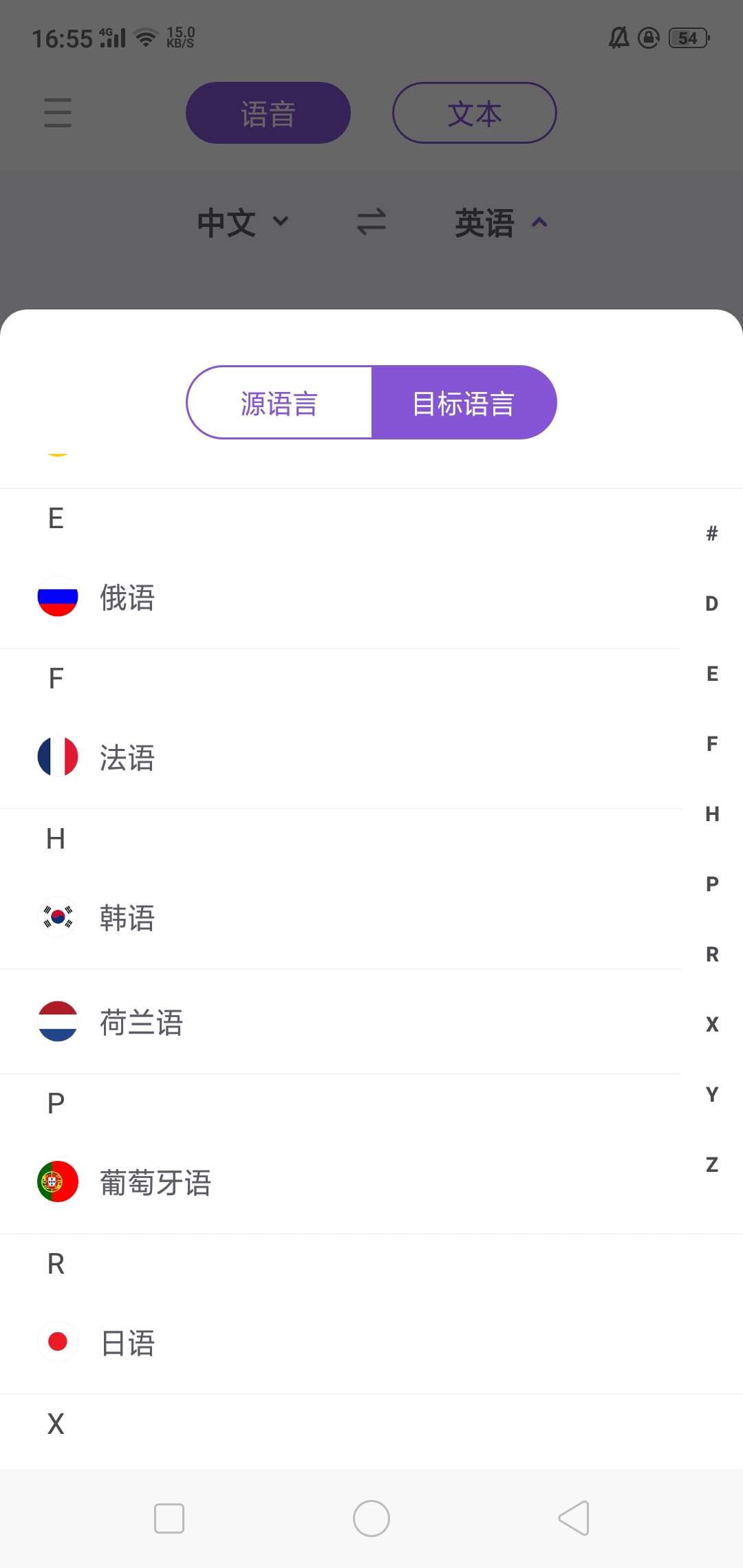This screenshot has height=1568, width=743.
Task: Select the Russian flag icon next to 俄语
Action: click(58, 598)
